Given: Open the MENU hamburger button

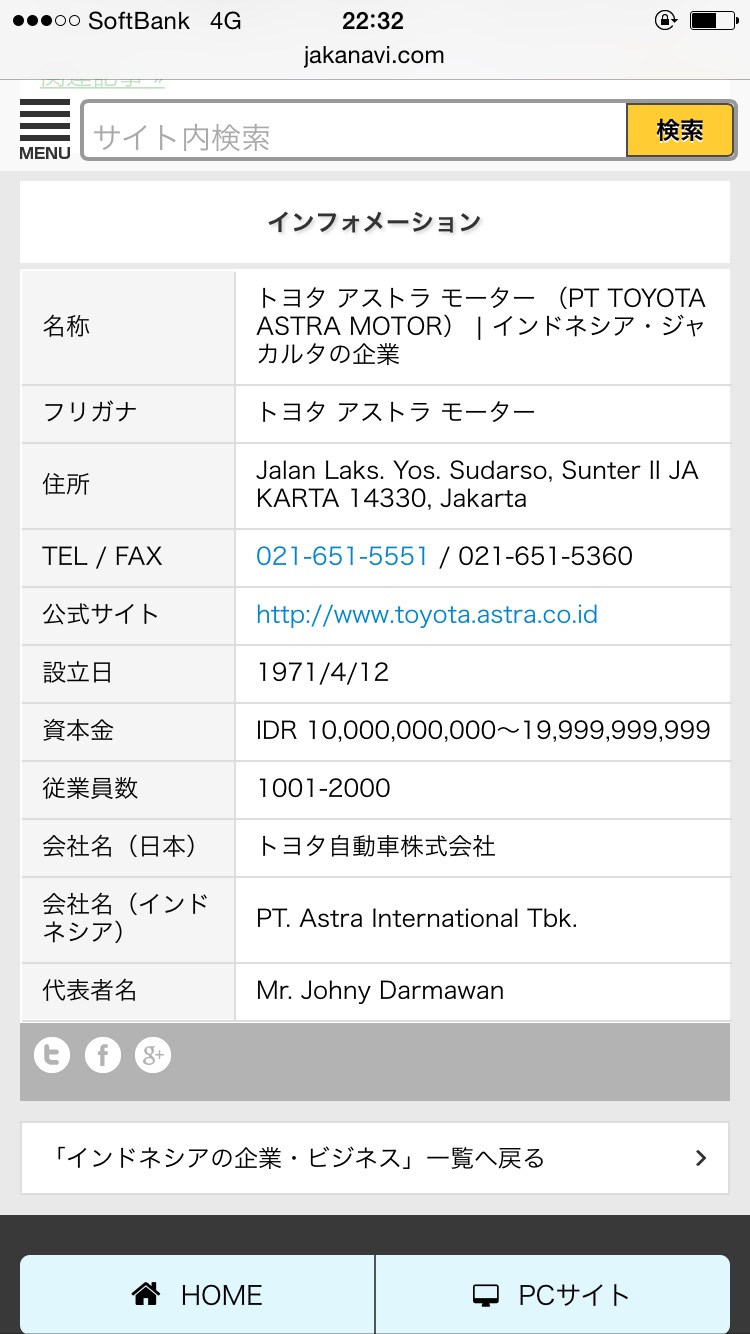Looking at the screenshot, I should (44, 130).
